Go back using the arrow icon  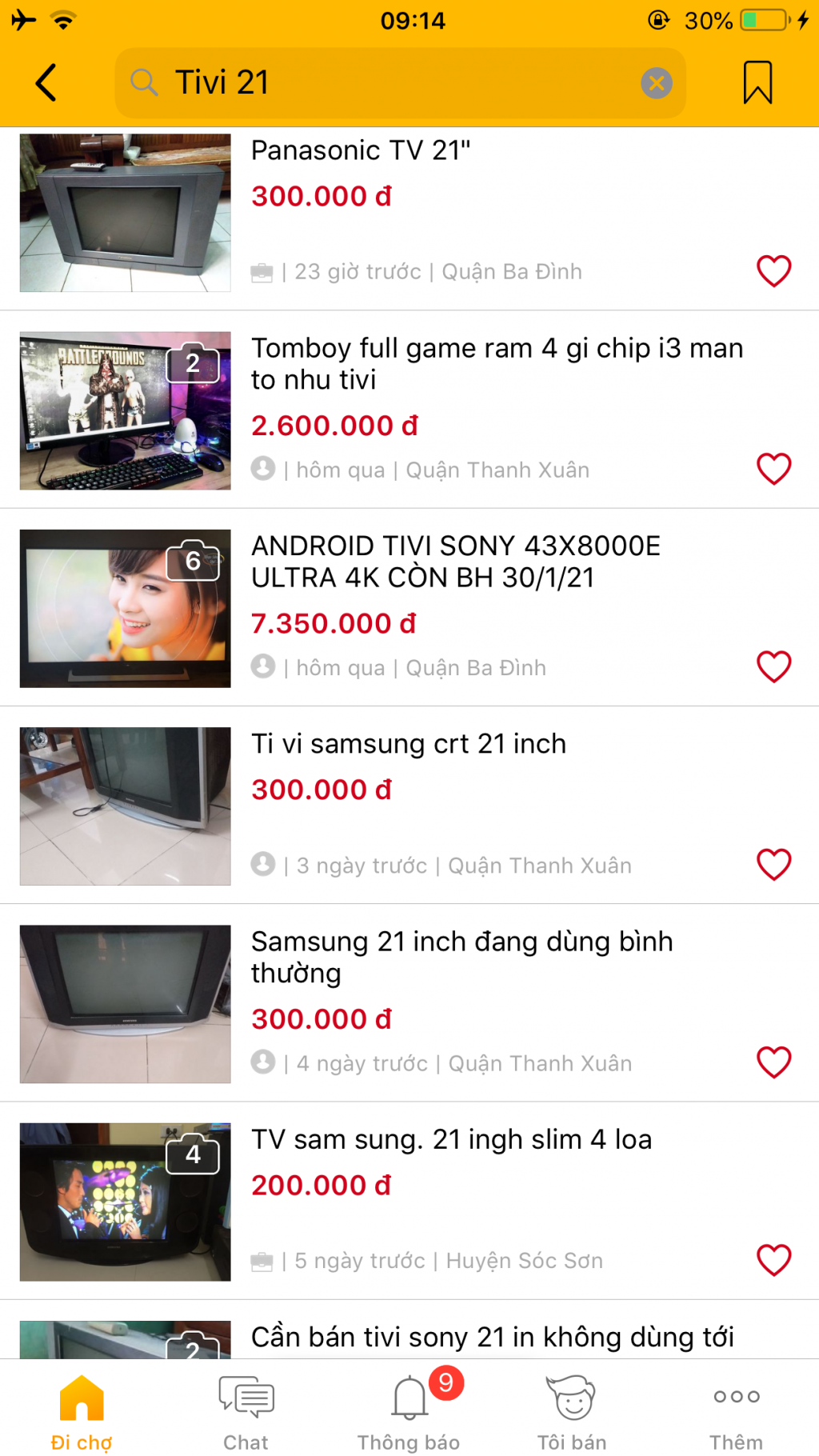click(x=46, y=82)
